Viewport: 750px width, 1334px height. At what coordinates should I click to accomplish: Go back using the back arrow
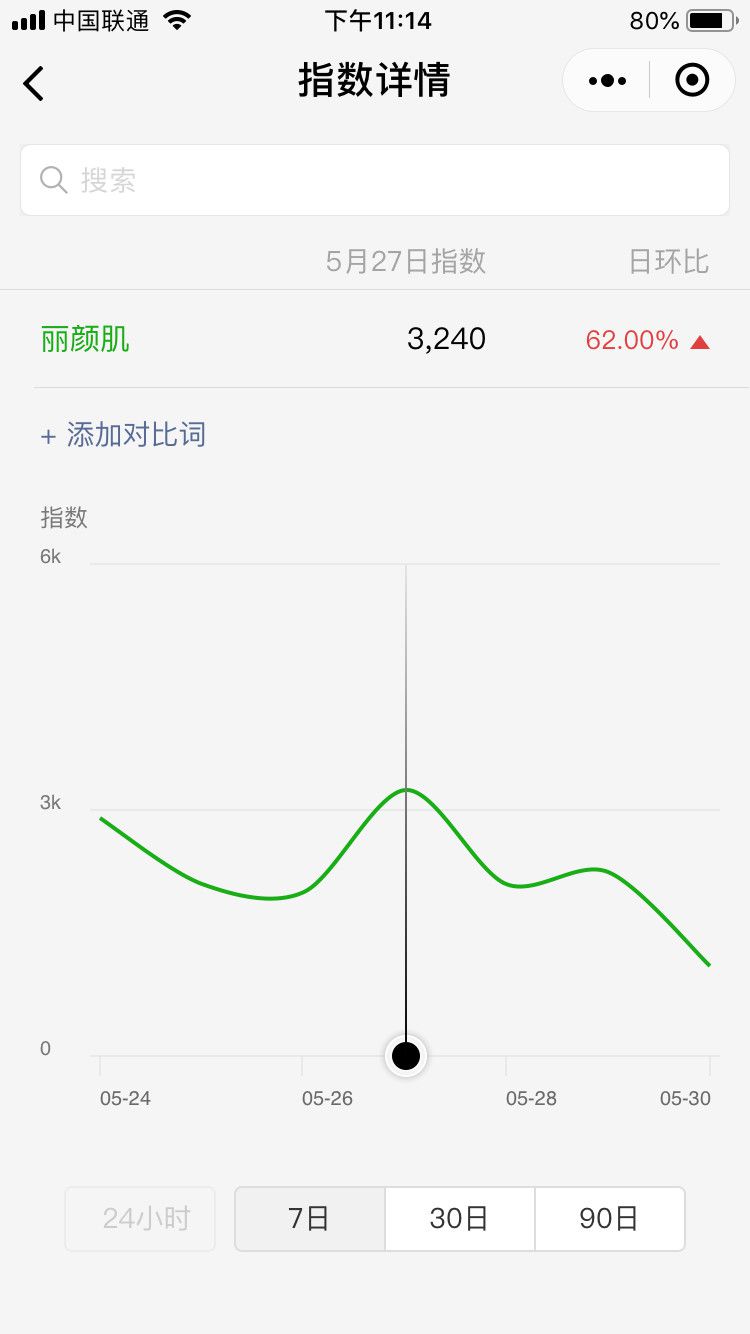click(x=34, y=82)
